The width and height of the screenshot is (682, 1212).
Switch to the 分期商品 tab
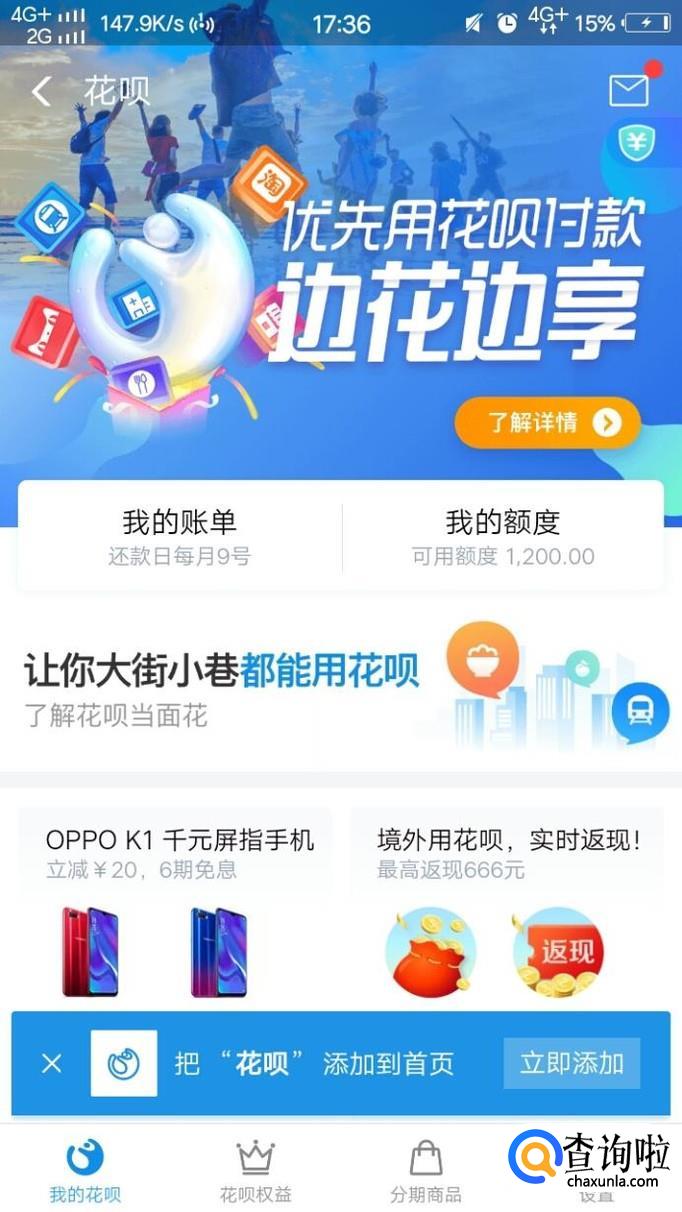pyautogui.click(x=426, y=1170)
